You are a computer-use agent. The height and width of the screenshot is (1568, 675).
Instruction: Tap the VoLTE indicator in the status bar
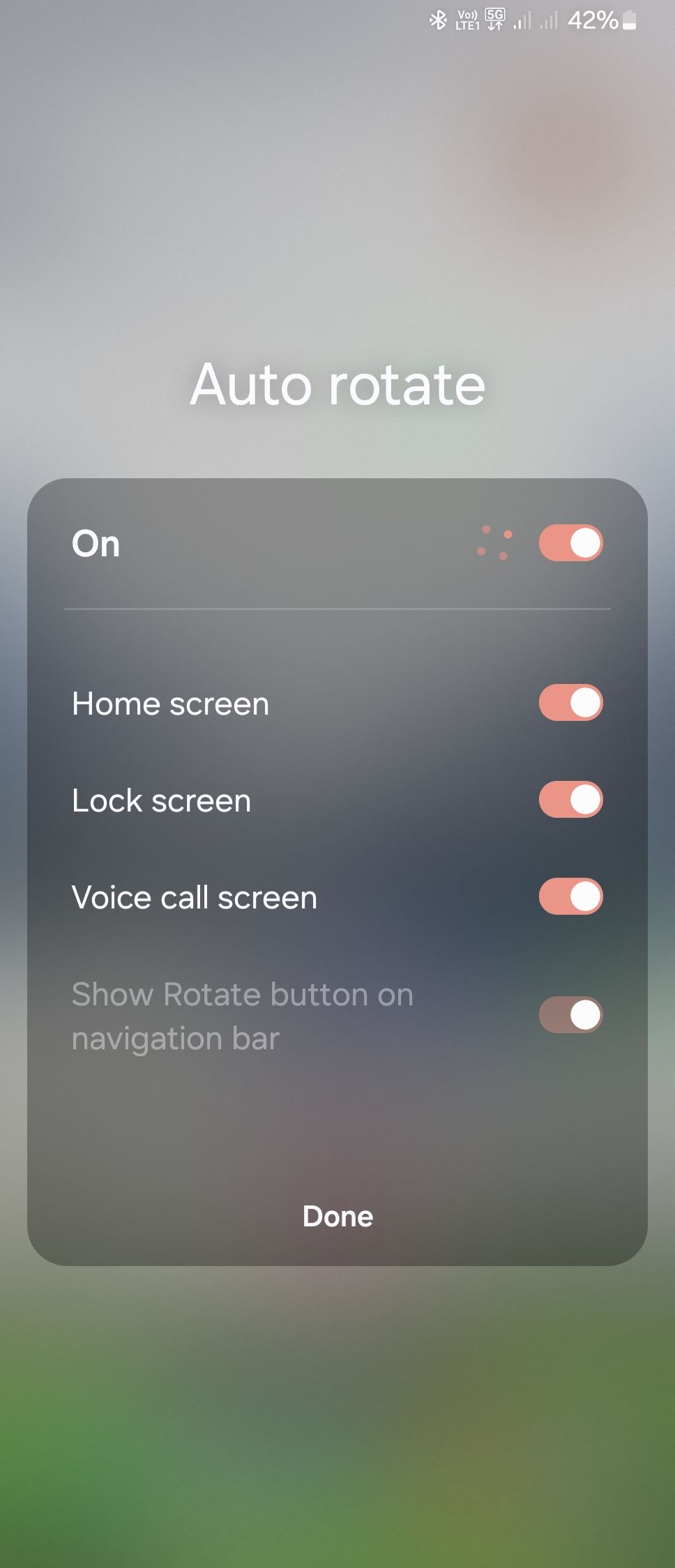click(x=467, y=20)
